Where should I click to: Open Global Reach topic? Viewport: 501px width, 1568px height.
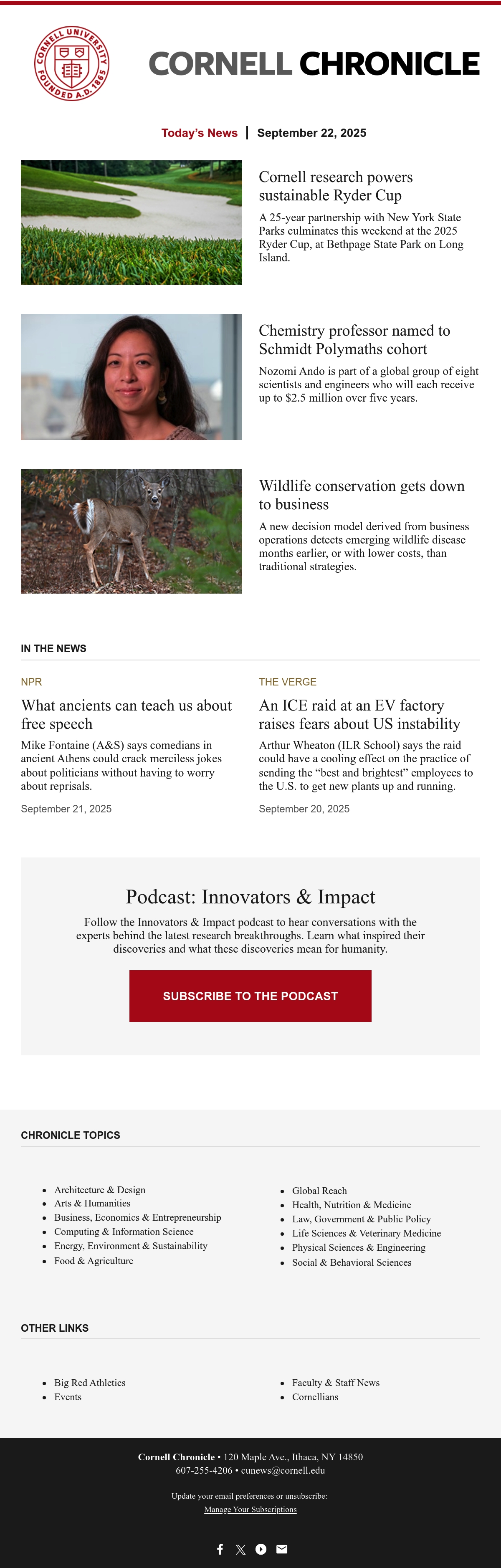pyautogui.click(x=319, y=1191)
